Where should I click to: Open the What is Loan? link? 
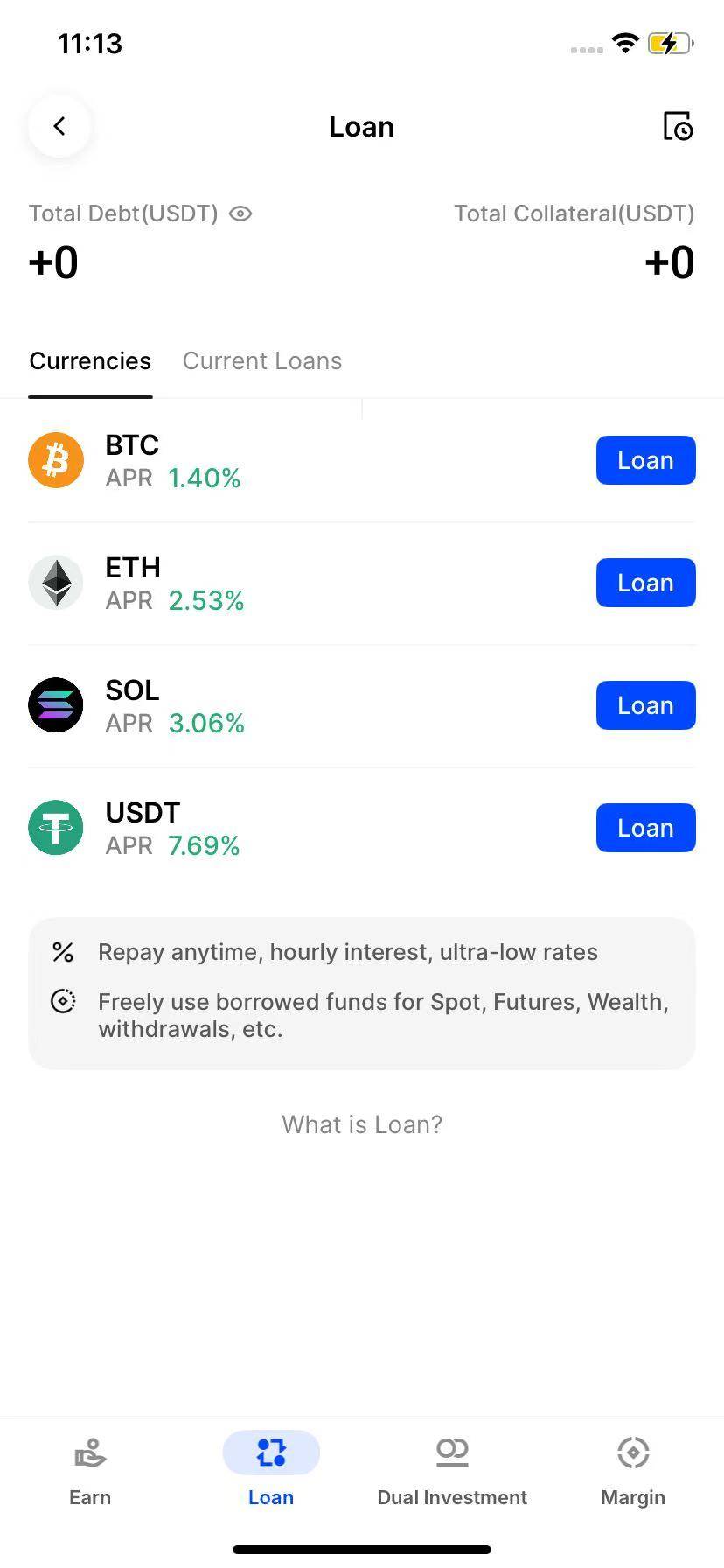(x=362, y=1124)
